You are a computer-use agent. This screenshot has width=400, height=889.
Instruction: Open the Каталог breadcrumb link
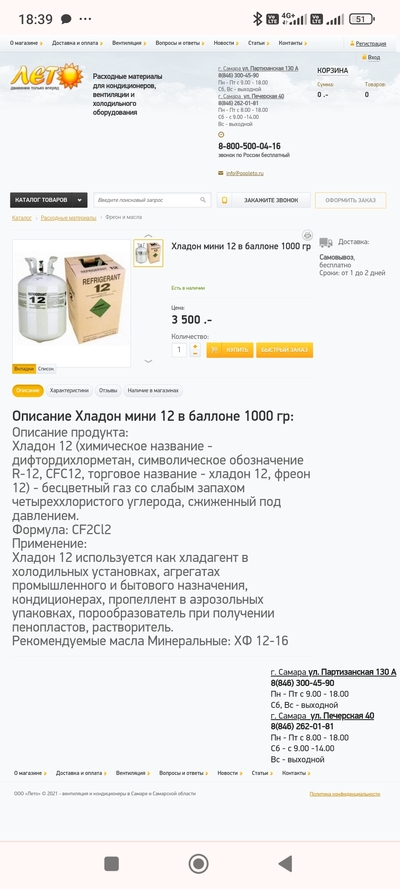(22, 218)
